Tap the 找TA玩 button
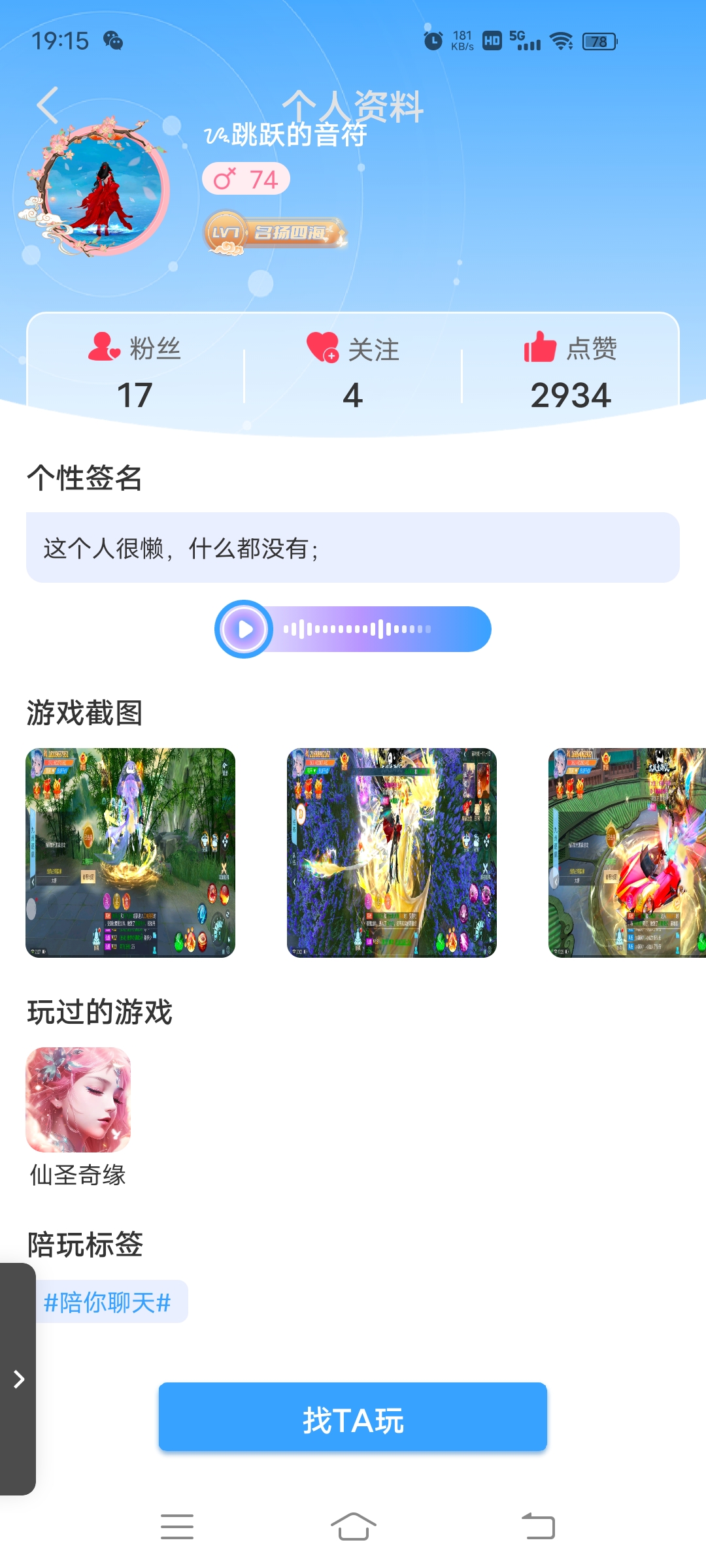The height and width of the screenshot is (1568, 706). pyautogui.click(x=353, y=1420)
